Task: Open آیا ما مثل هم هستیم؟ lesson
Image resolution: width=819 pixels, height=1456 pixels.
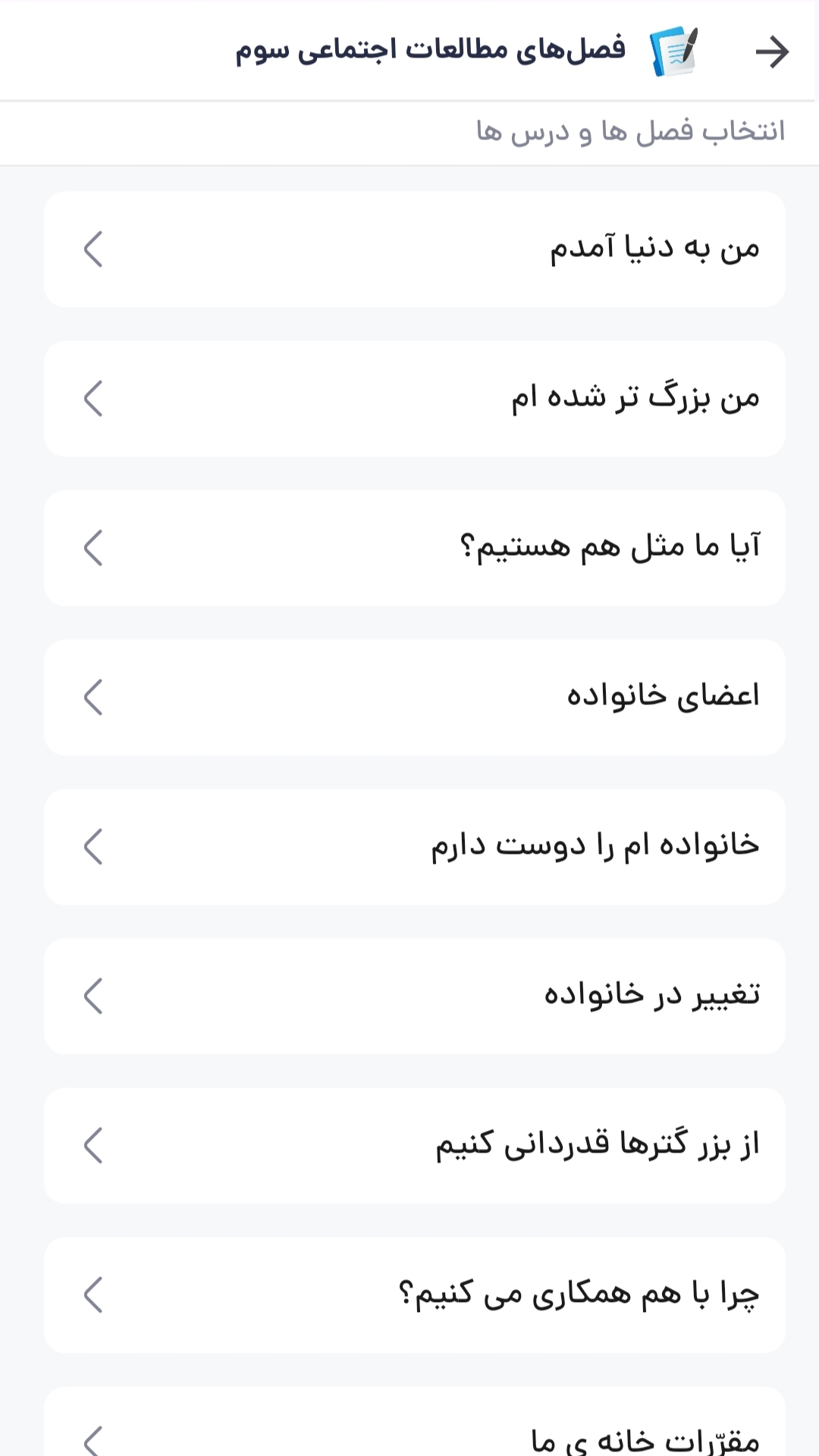Action: [x=414, y=548]
